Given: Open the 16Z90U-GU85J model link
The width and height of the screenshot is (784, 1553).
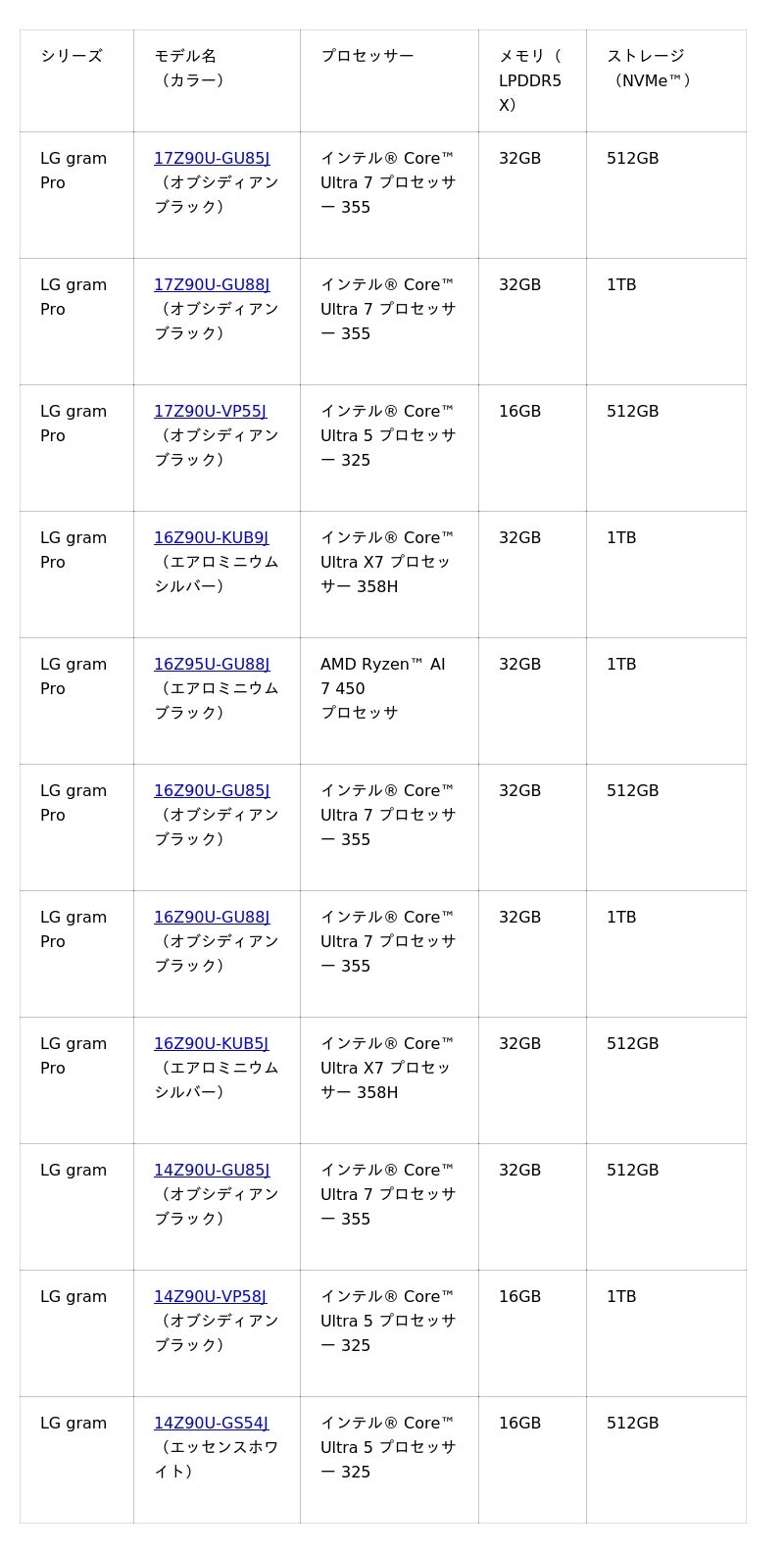Looking at the screenshot, I should point(212,790).
